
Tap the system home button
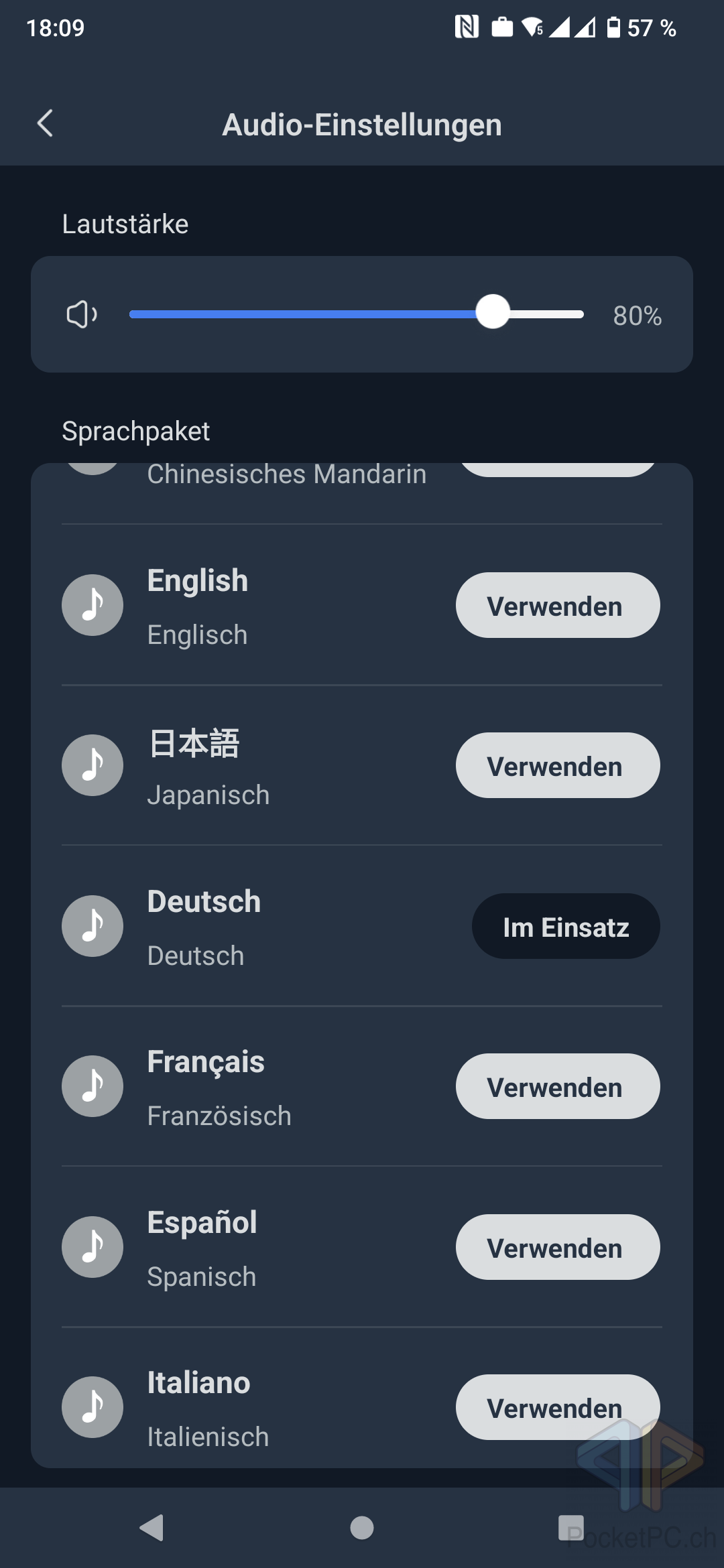[362, 1528]
